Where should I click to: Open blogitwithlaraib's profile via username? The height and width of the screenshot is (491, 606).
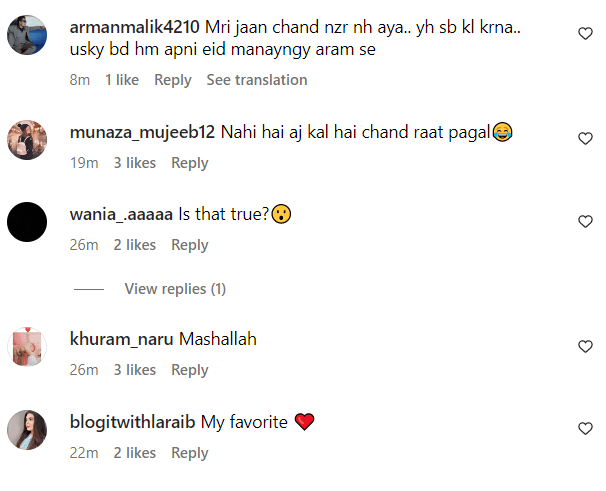133,422
